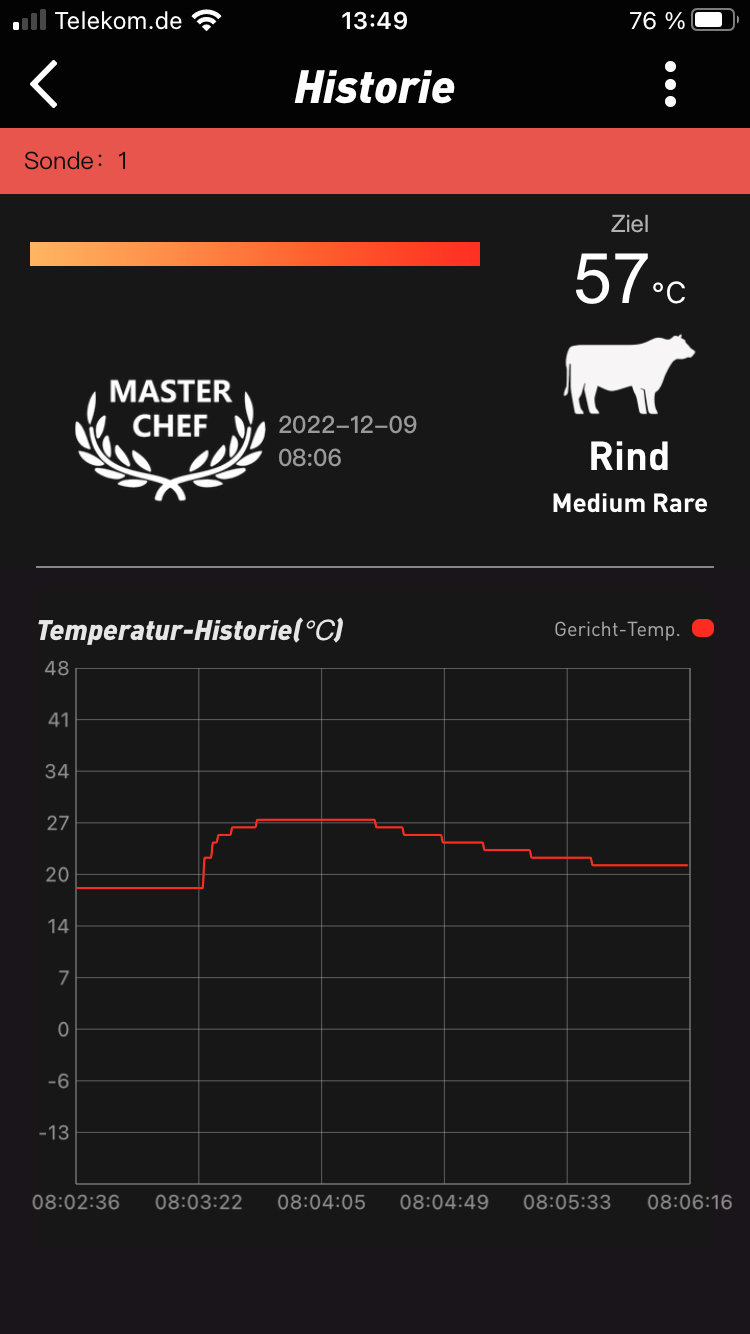Image resolution: width=750 pixels, height=1334 pixels.
Task: Go back from the Historie screen
Action: click(x=45, y=84)
